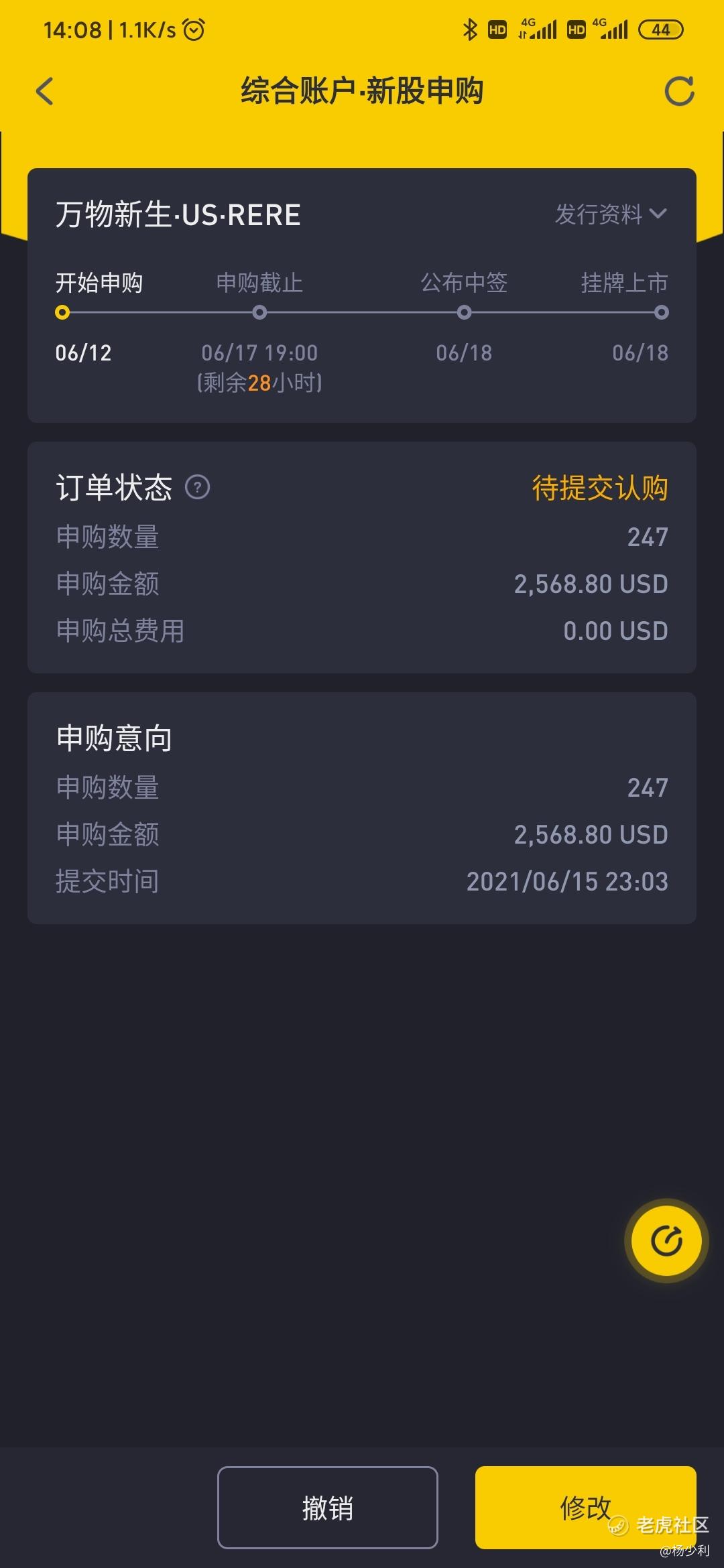Open the 订单状态 help icon

(197, 487)
